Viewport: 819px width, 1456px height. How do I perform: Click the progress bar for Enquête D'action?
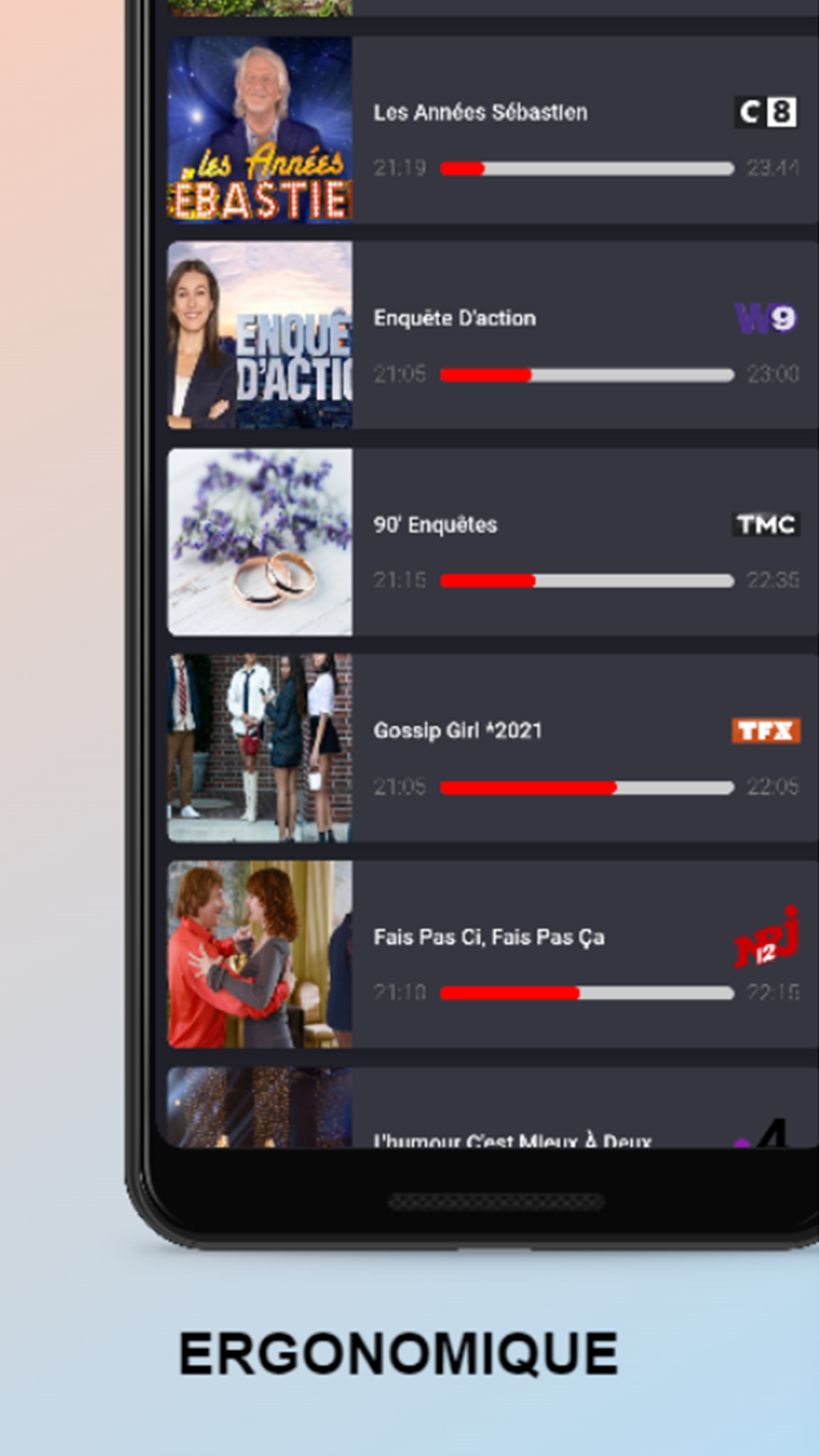point(586,375)
